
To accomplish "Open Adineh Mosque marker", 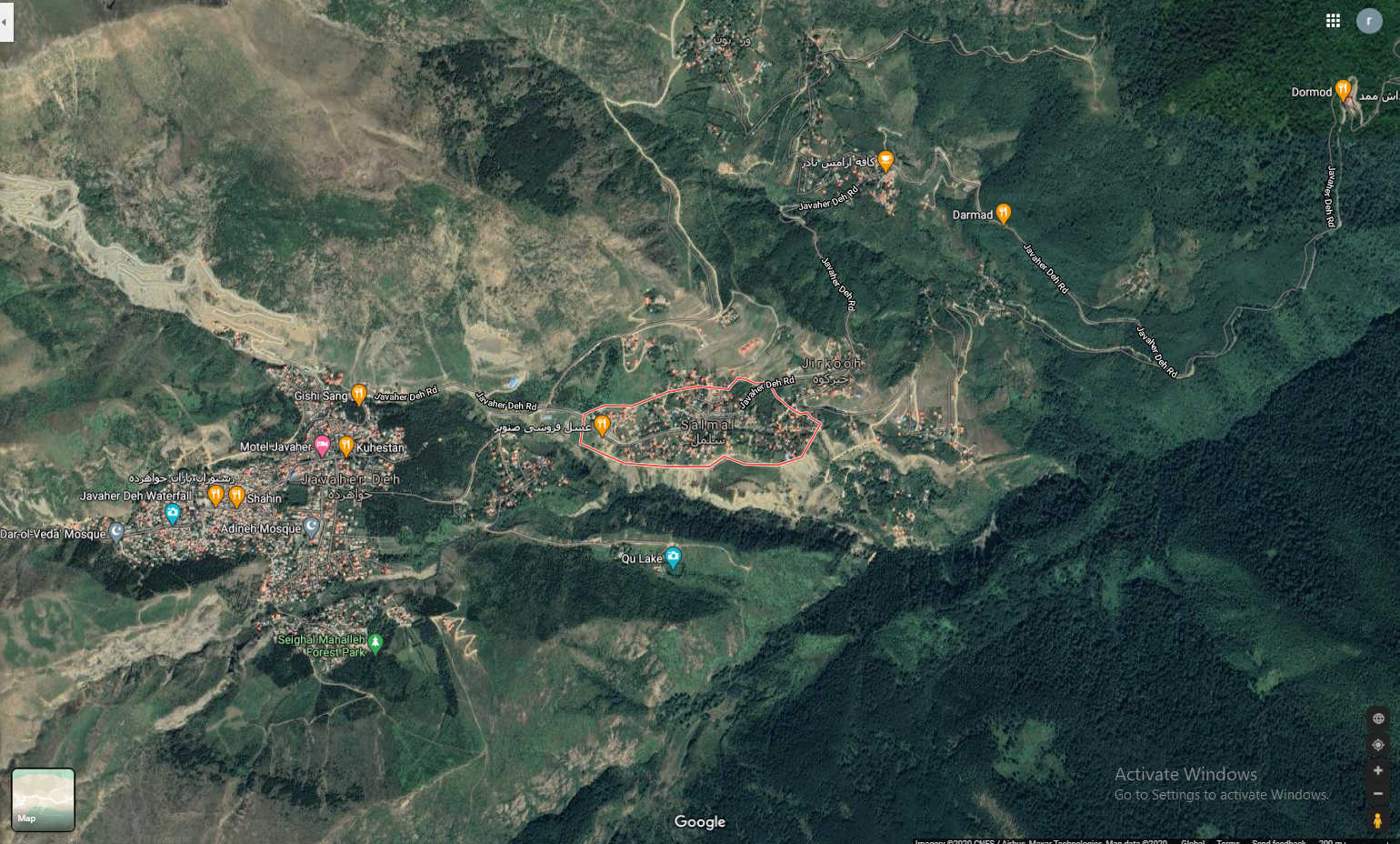I will point(312,527).
